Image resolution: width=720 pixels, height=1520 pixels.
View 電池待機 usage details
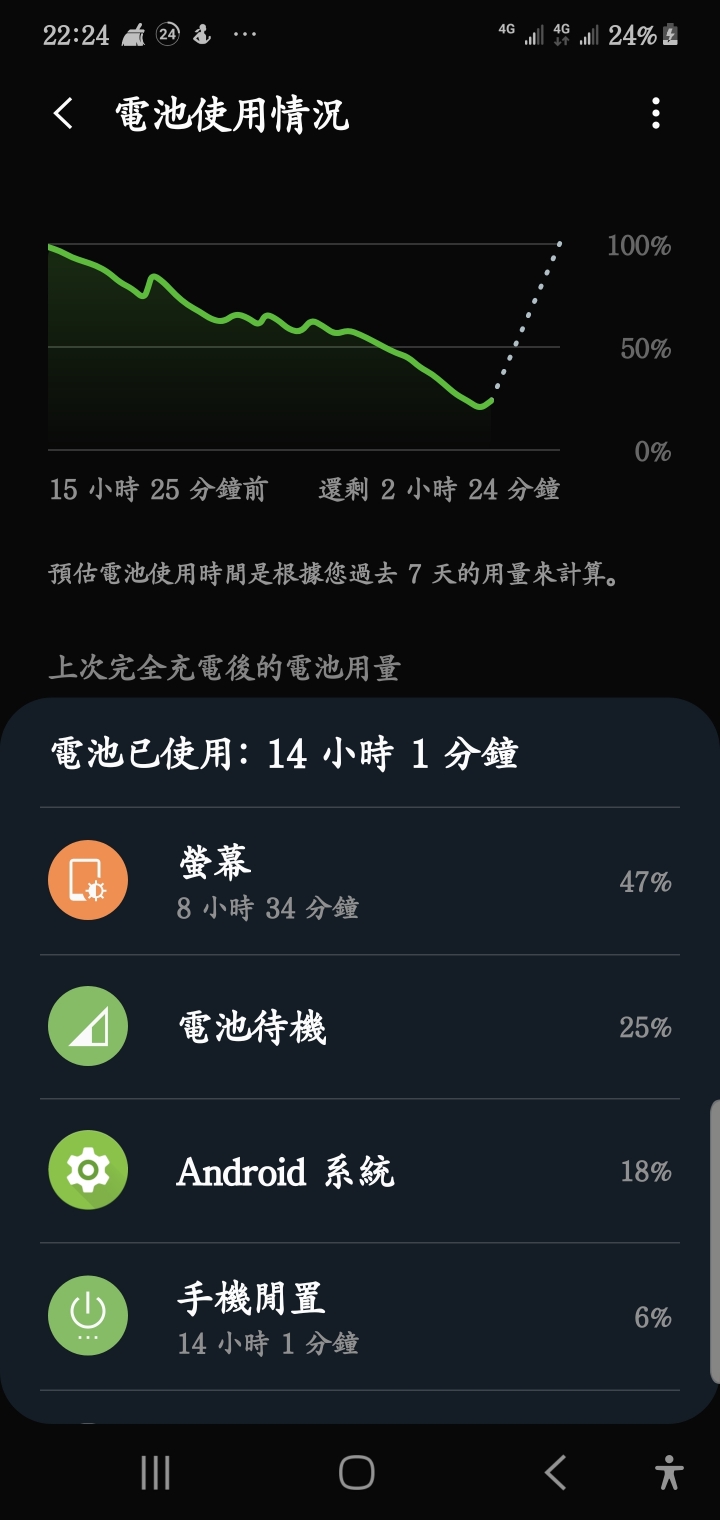(360, 1027)
